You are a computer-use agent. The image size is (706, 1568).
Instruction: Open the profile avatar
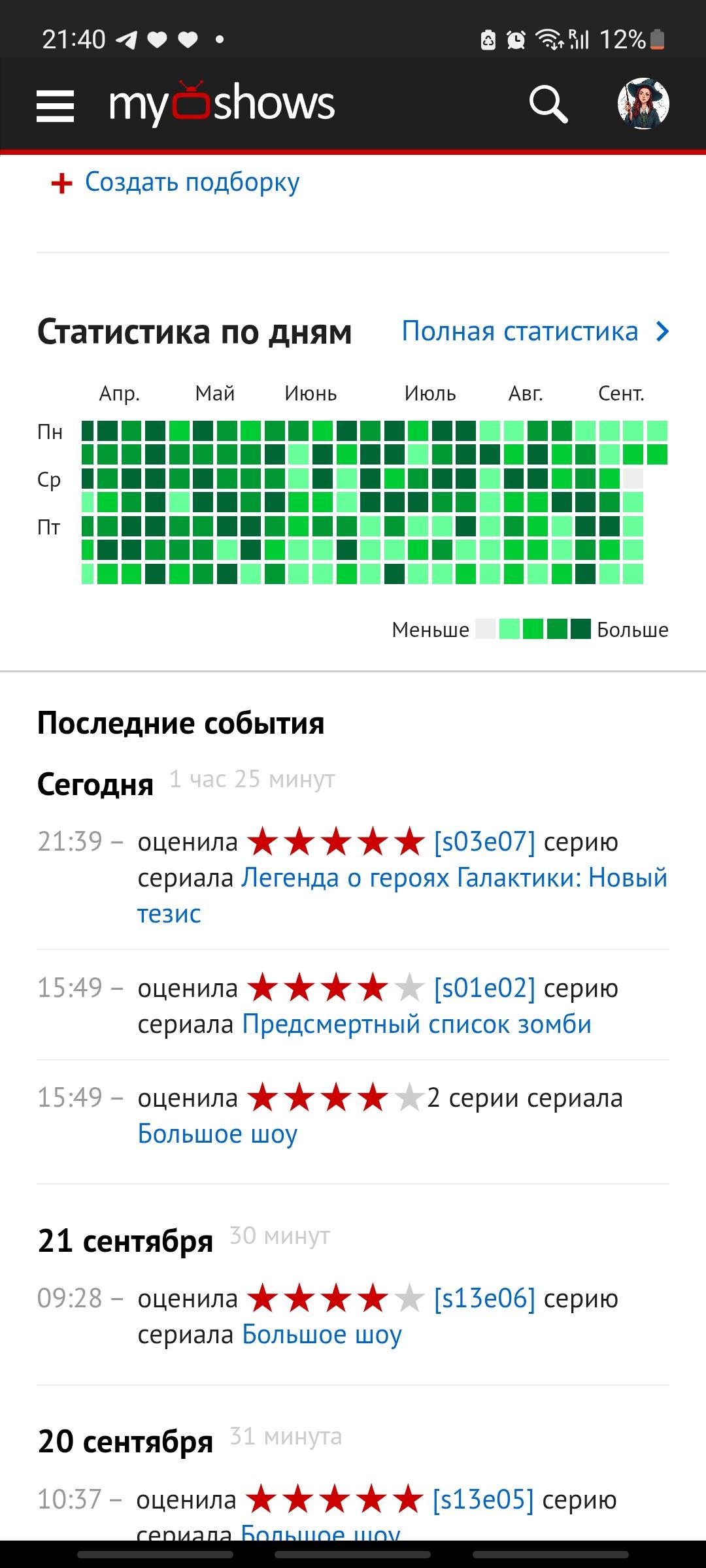[643, 104]
